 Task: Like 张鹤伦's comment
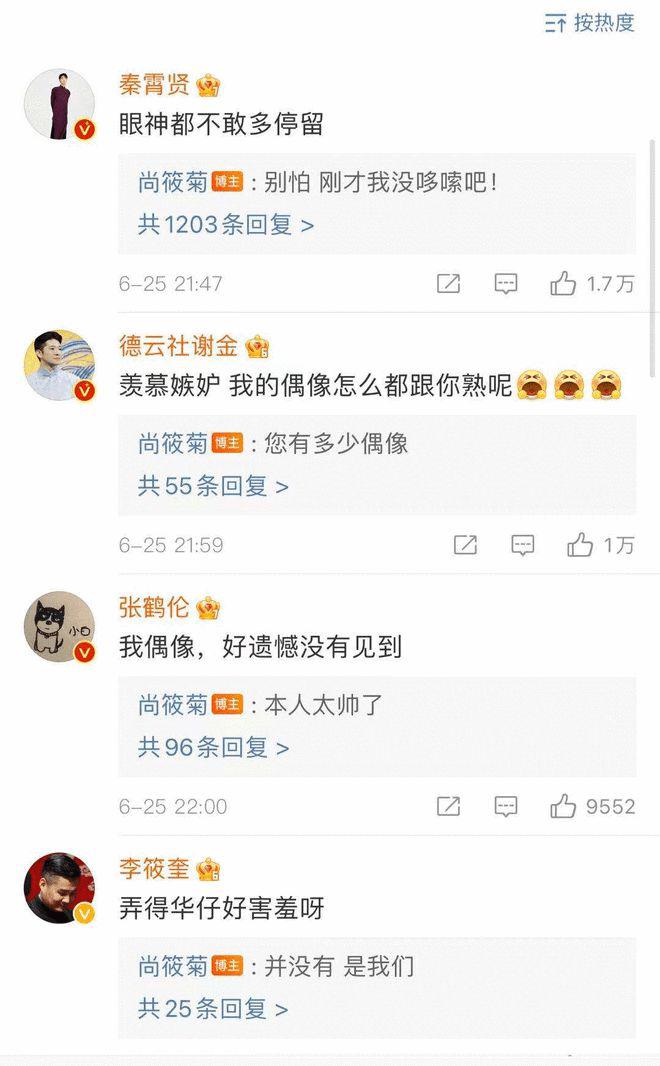563,806
